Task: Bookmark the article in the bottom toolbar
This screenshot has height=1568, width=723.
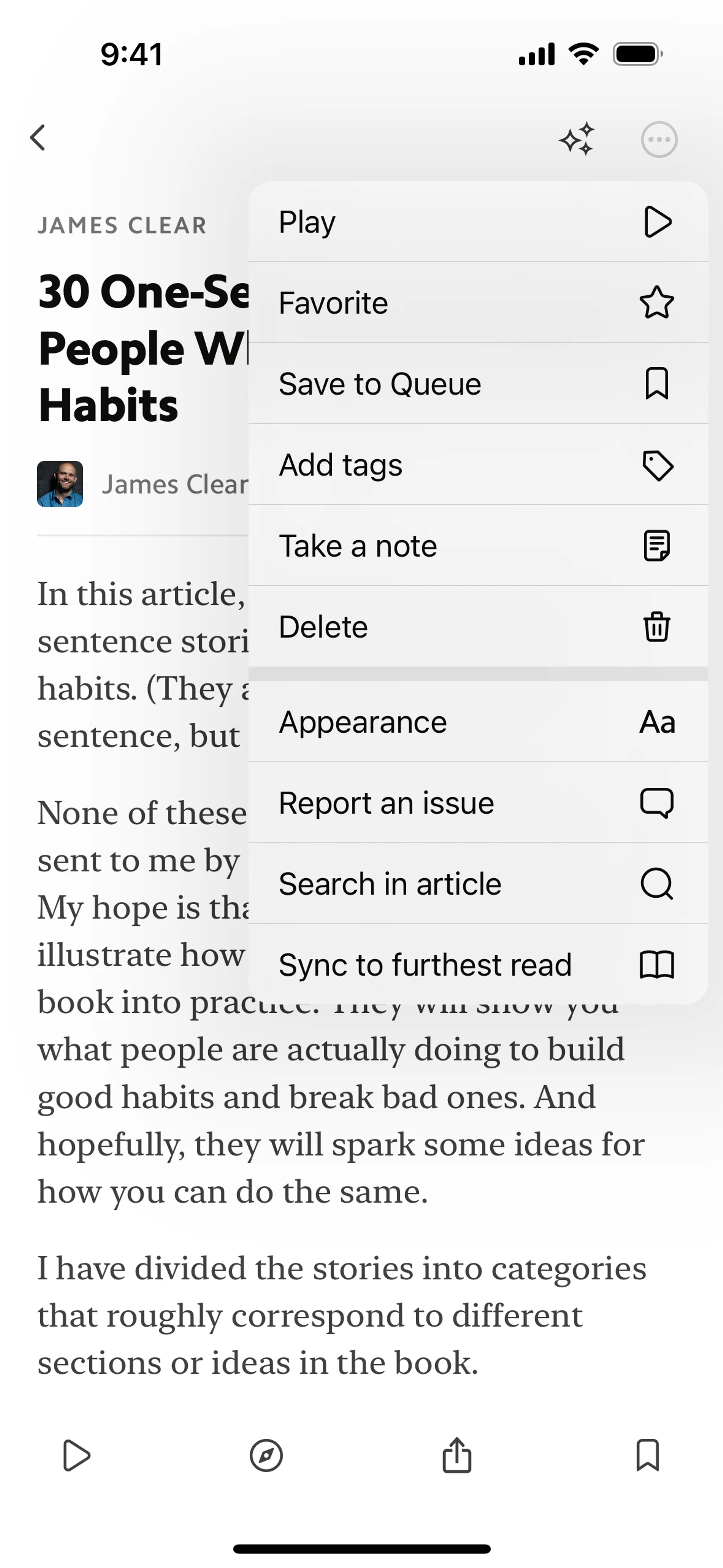Action: coord(648,1455)
